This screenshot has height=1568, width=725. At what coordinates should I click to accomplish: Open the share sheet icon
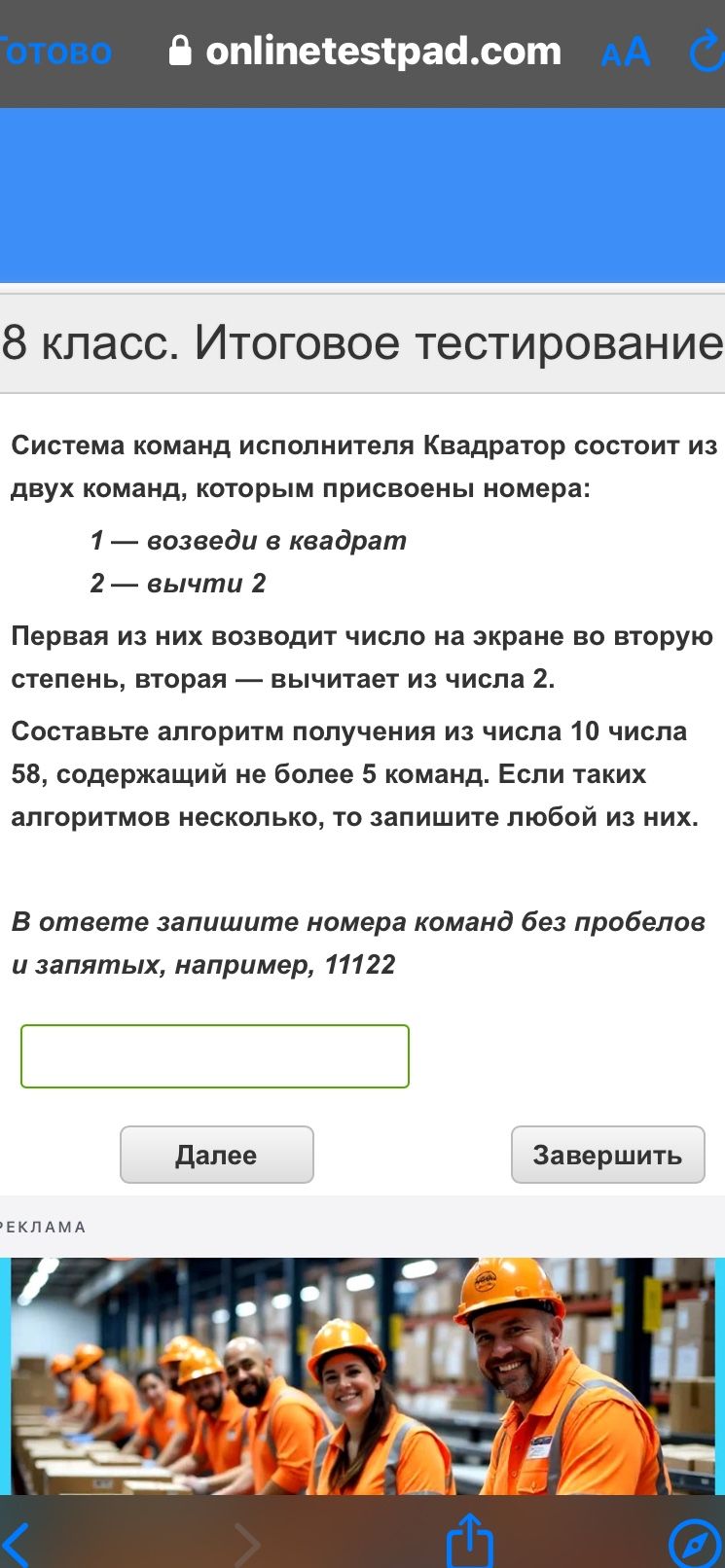tap(470, 1540)
